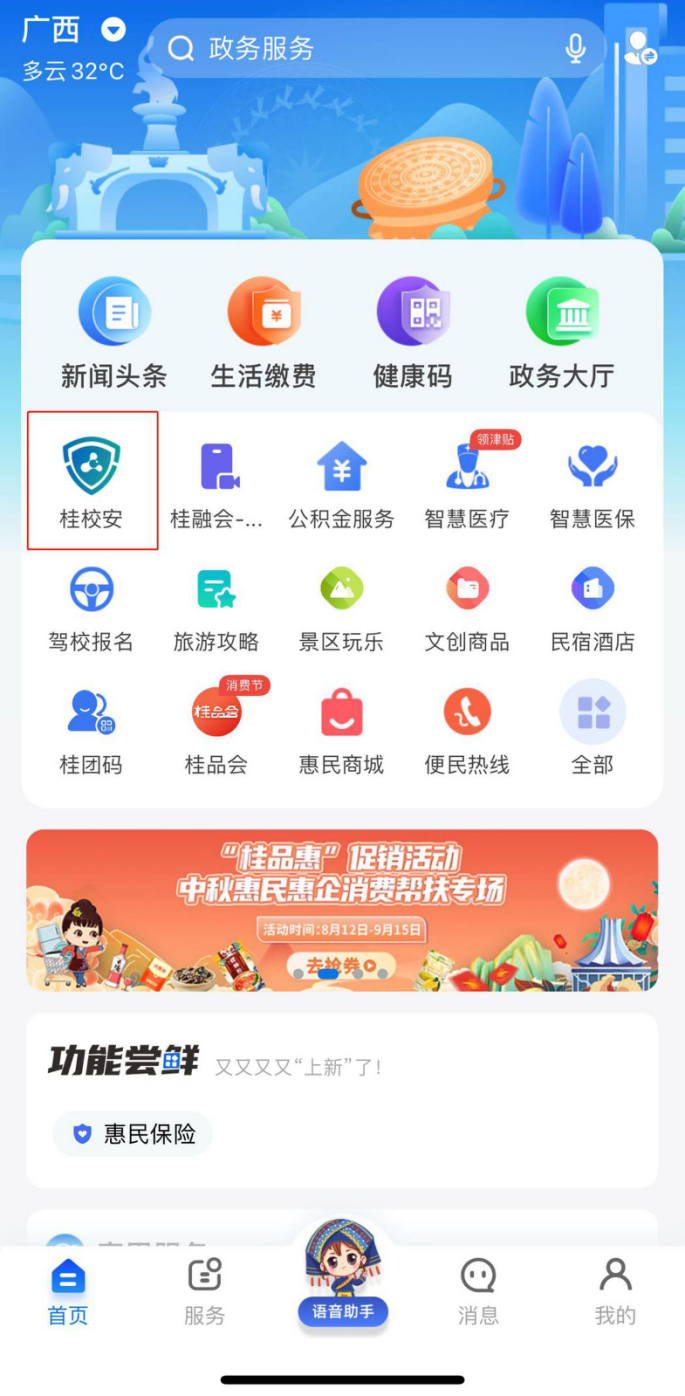
Task: Open 新闻头条
Action: point(114,333)
